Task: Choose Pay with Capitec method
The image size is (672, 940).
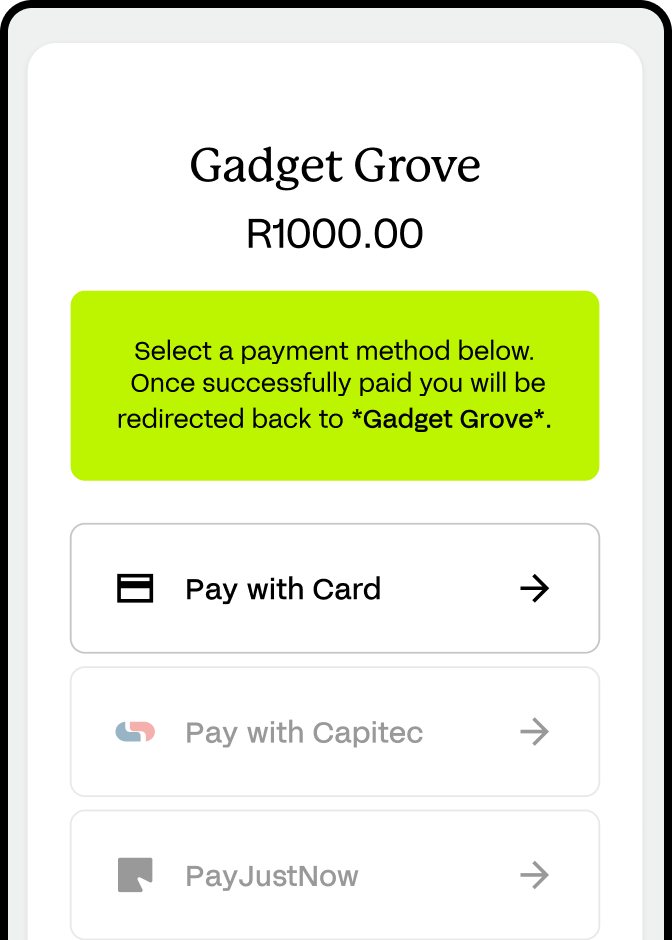Action: point(334,732)
